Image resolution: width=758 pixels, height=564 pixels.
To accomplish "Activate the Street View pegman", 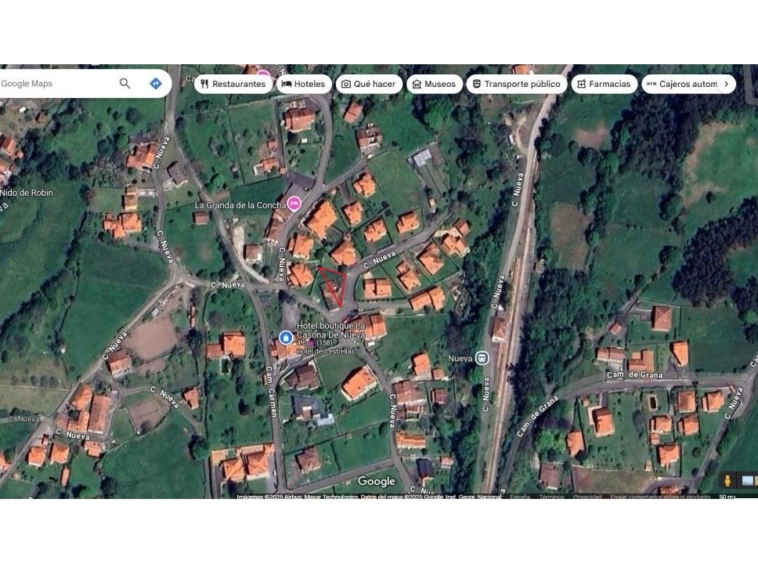I will [x=727, y=482].
